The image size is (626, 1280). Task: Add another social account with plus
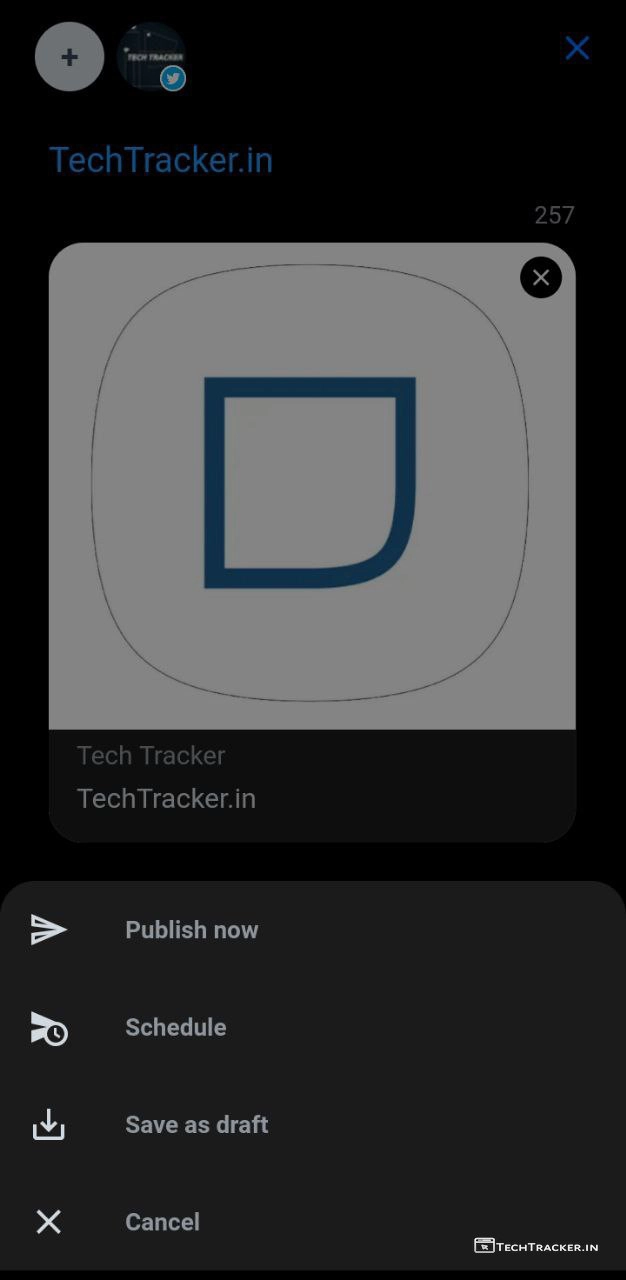[x=69, y=57]
